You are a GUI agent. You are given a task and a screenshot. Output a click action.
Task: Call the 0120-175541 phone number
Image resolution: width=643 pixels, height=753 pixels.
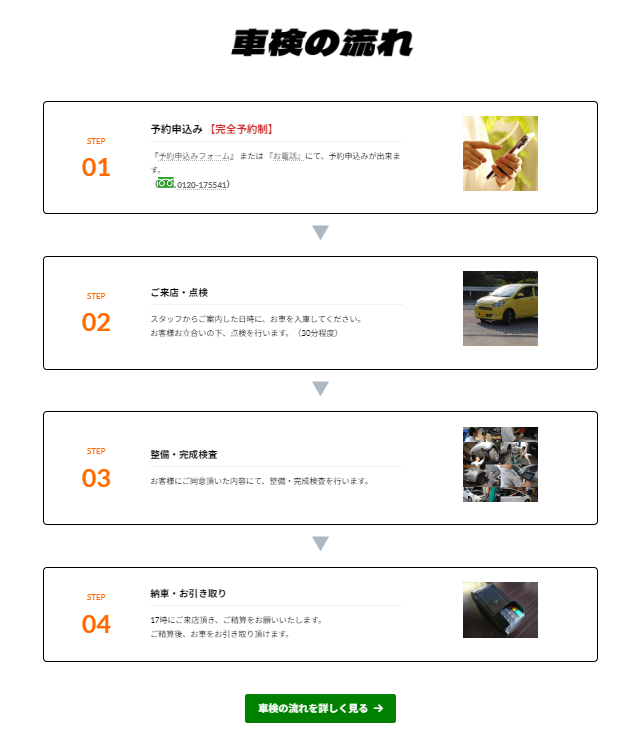202,184
